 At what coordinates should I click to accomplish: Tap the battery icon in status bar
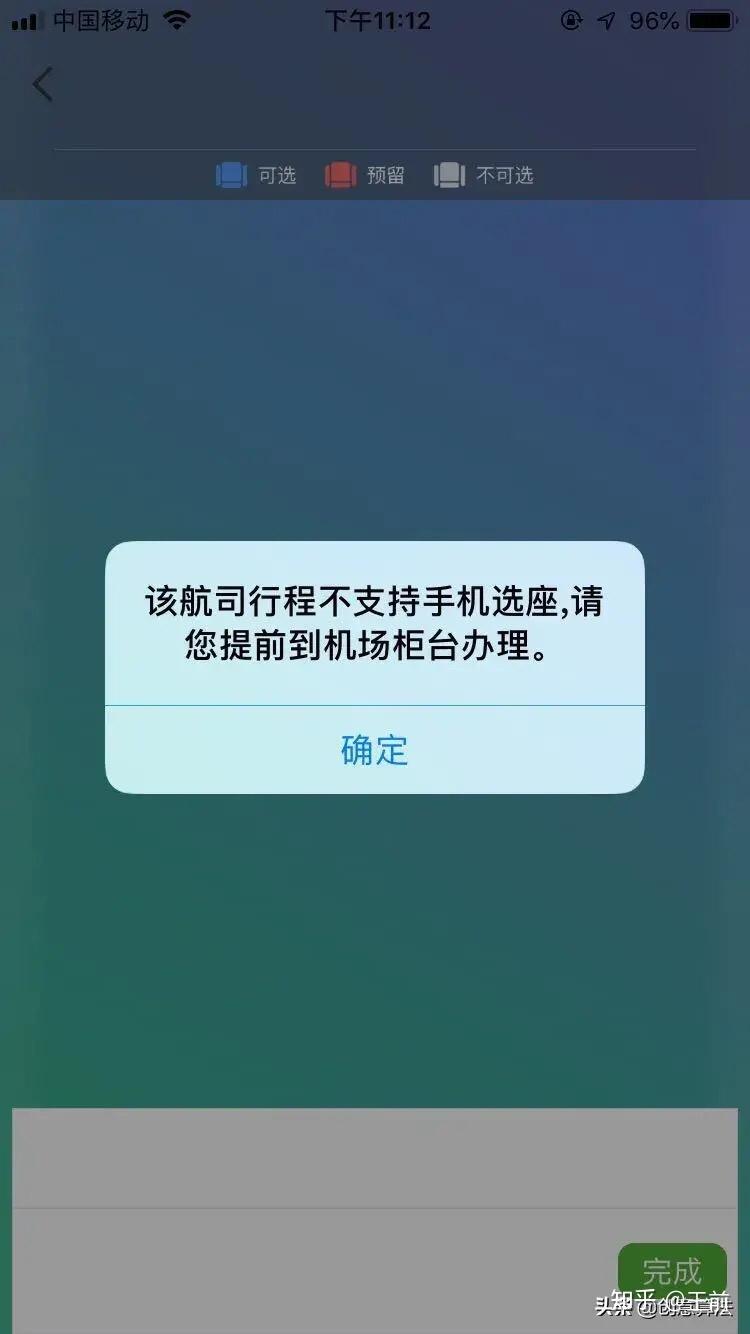pyautogui.click(x=712, y=17)
